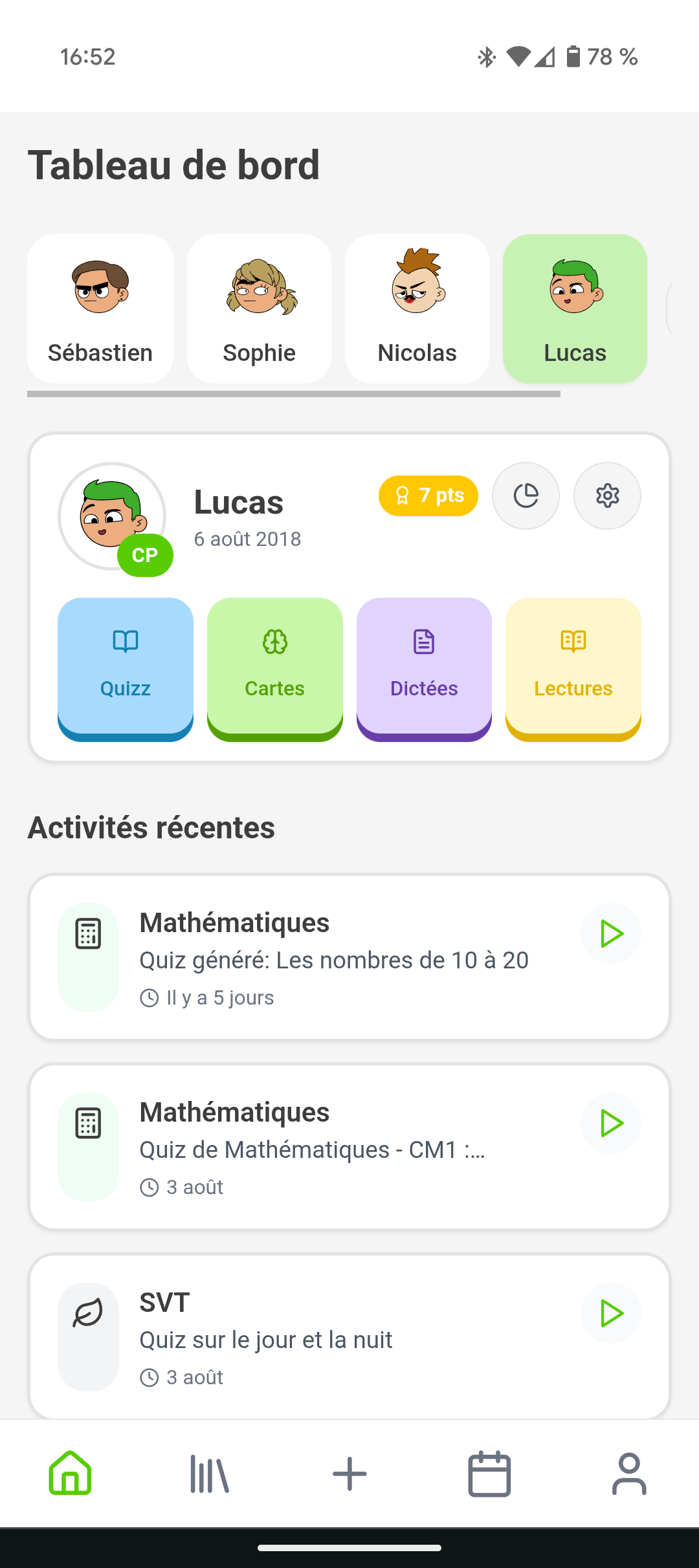699x1568 pixels.
Task: Open the Quizz section
Action: [126, 668]
